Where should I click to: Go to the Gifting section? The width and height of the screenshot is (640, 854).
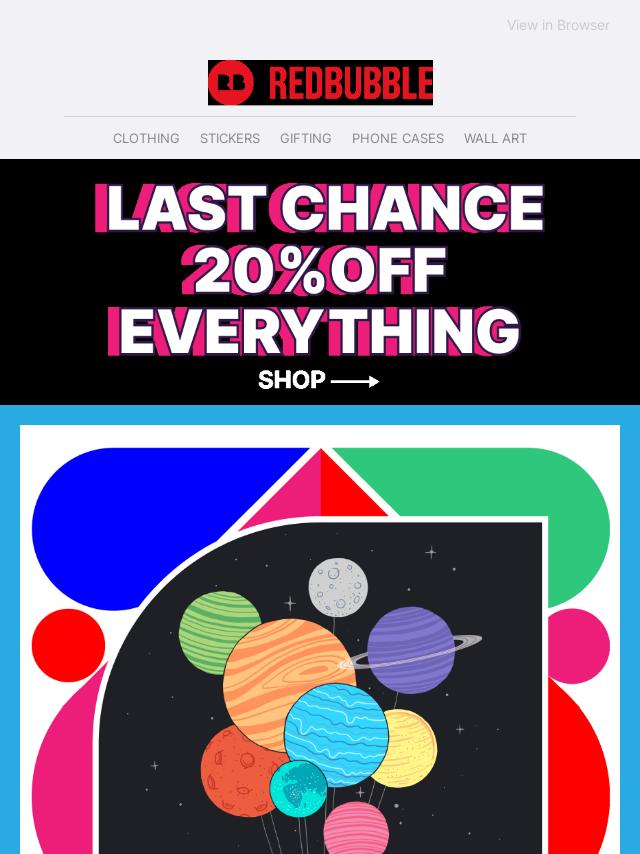305,138
